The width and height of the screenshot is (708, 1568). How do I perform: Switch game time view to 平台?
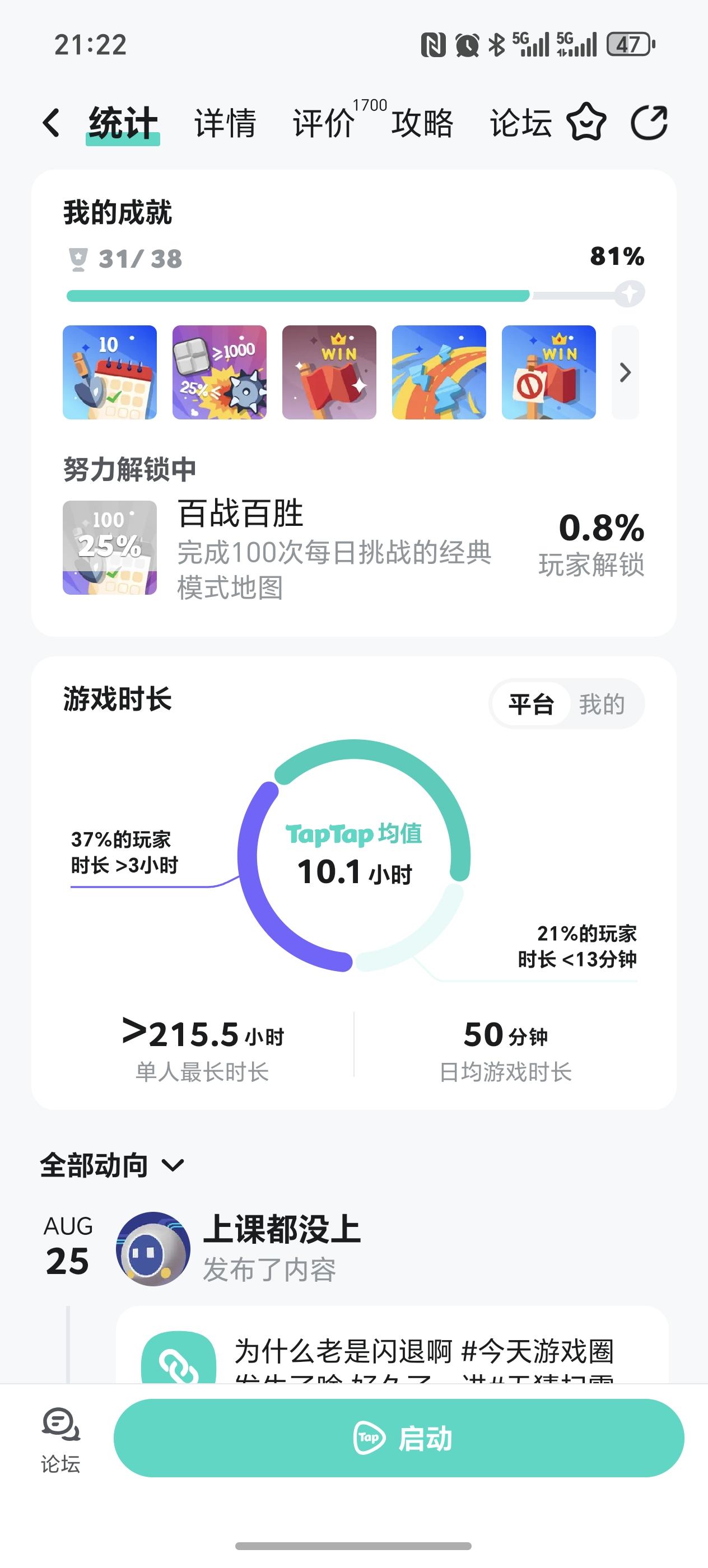point(532,703)
